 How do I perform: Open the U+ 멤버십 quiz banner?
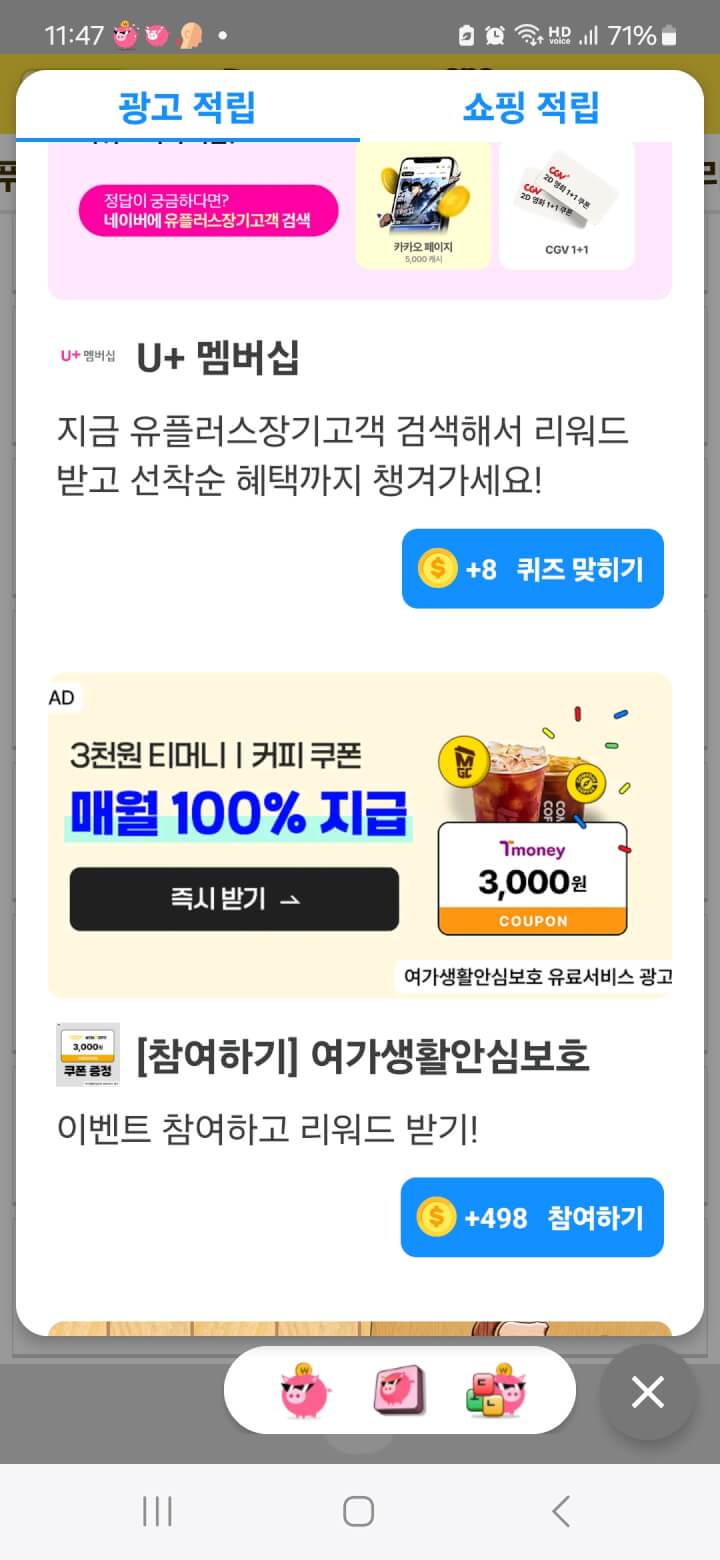360,220
